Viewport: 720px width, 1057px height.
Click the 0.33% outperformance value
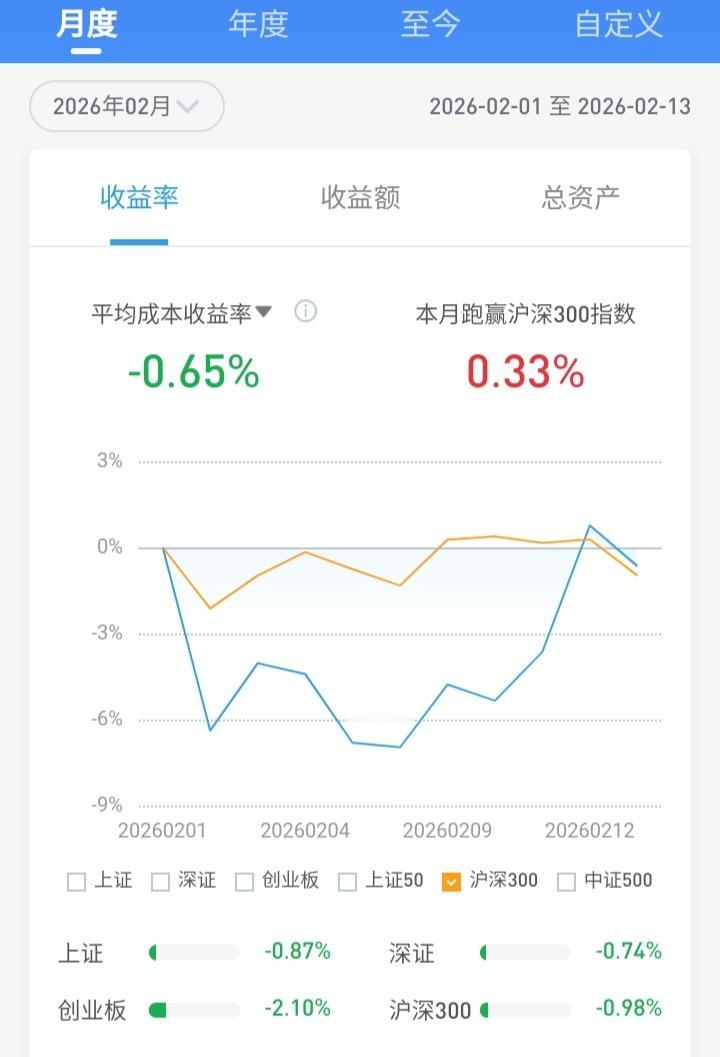(x=525, y=370)
